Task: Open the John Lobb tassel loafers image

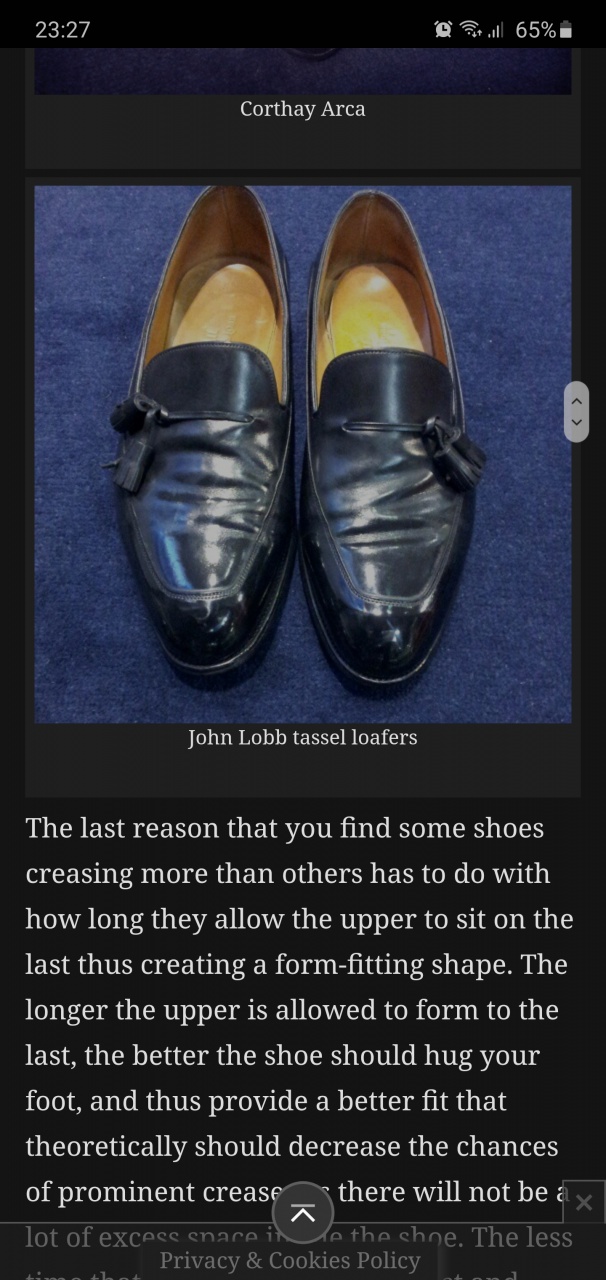Action: (303, 453)
